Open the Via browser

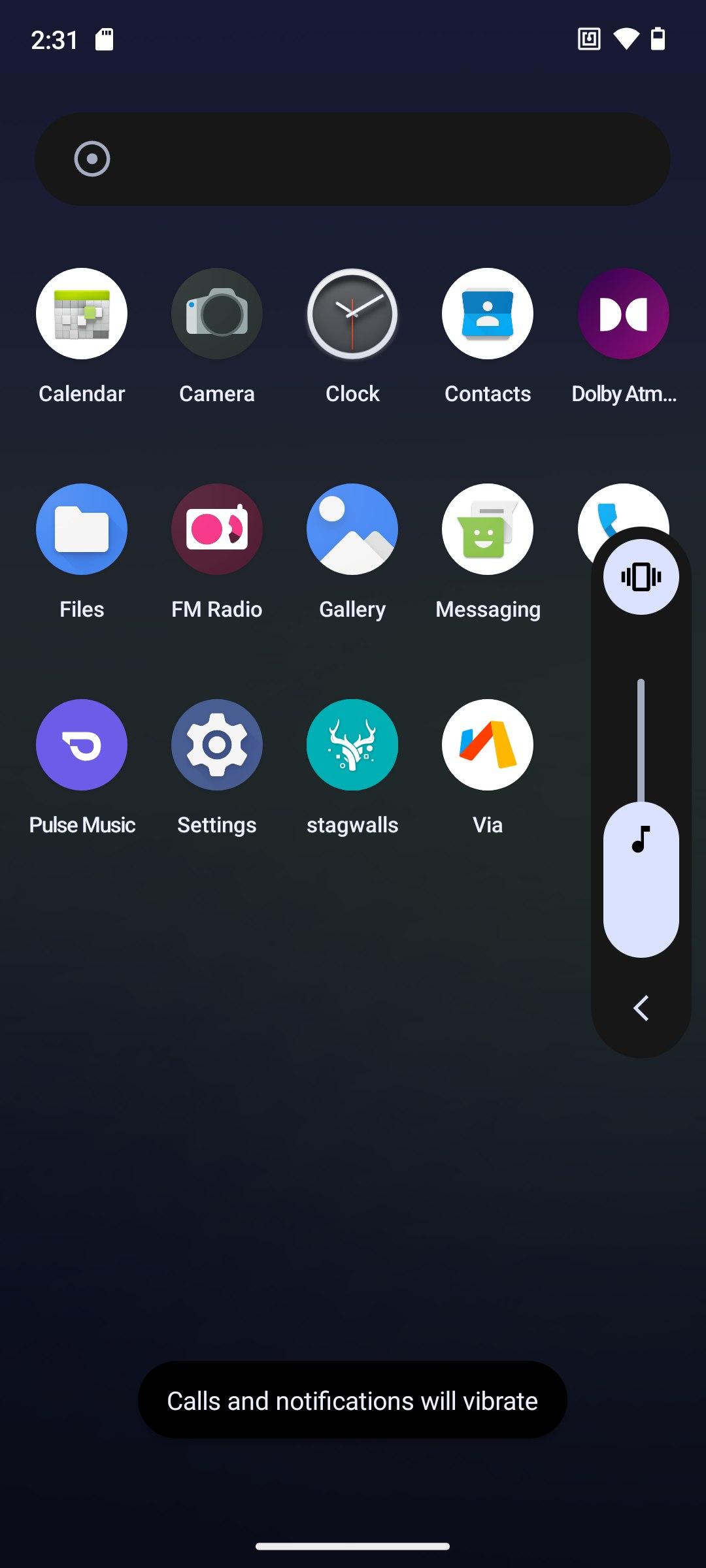(488, 745)
